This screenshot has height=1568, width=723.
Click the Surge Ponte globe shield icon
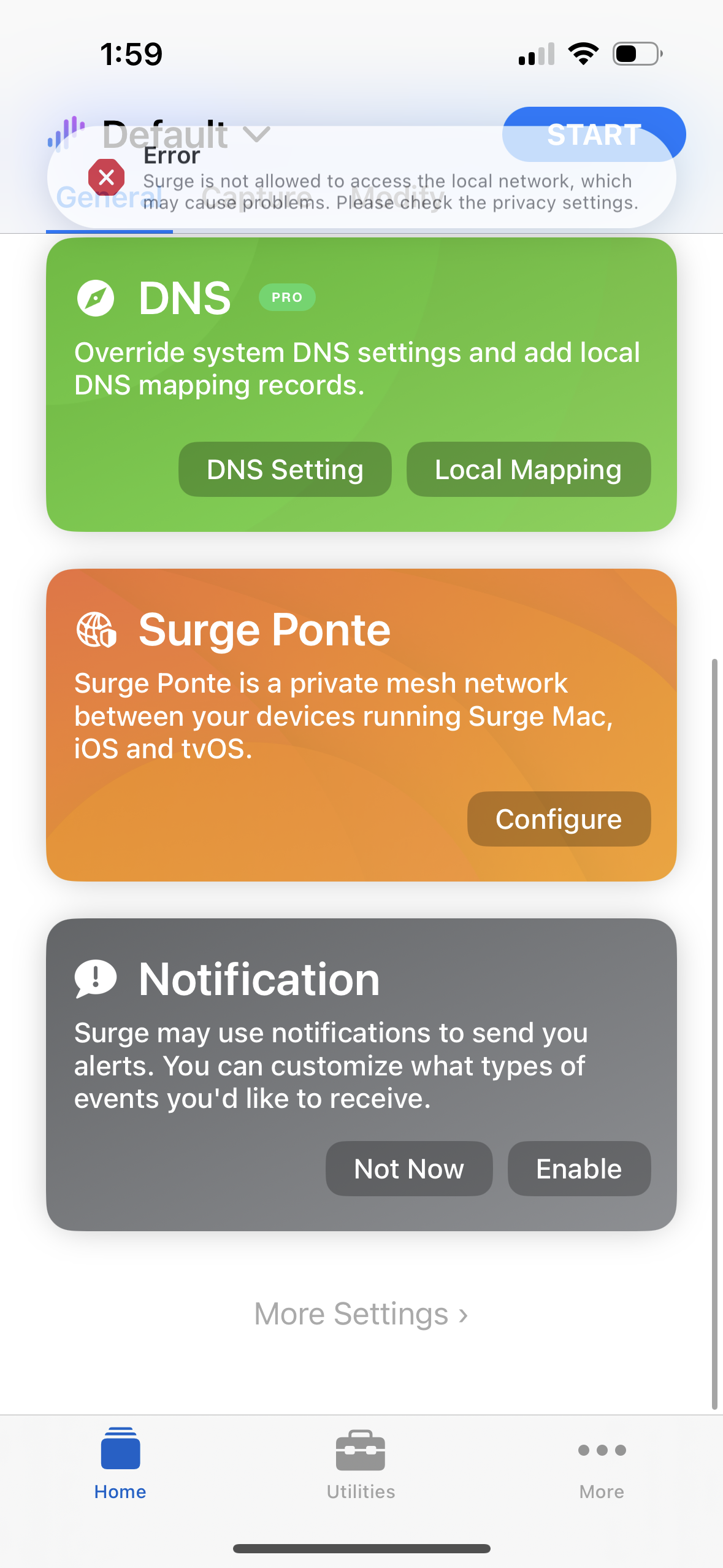[x=96, y=629]
